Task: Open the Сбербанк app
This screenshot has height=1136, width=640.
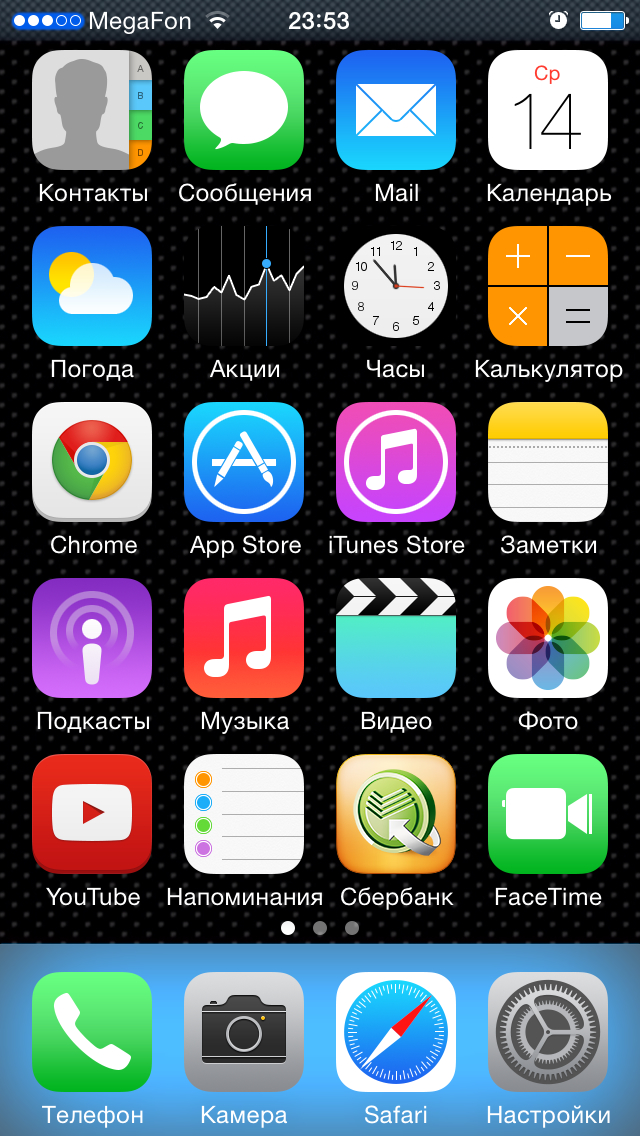Action: [396, 814]
